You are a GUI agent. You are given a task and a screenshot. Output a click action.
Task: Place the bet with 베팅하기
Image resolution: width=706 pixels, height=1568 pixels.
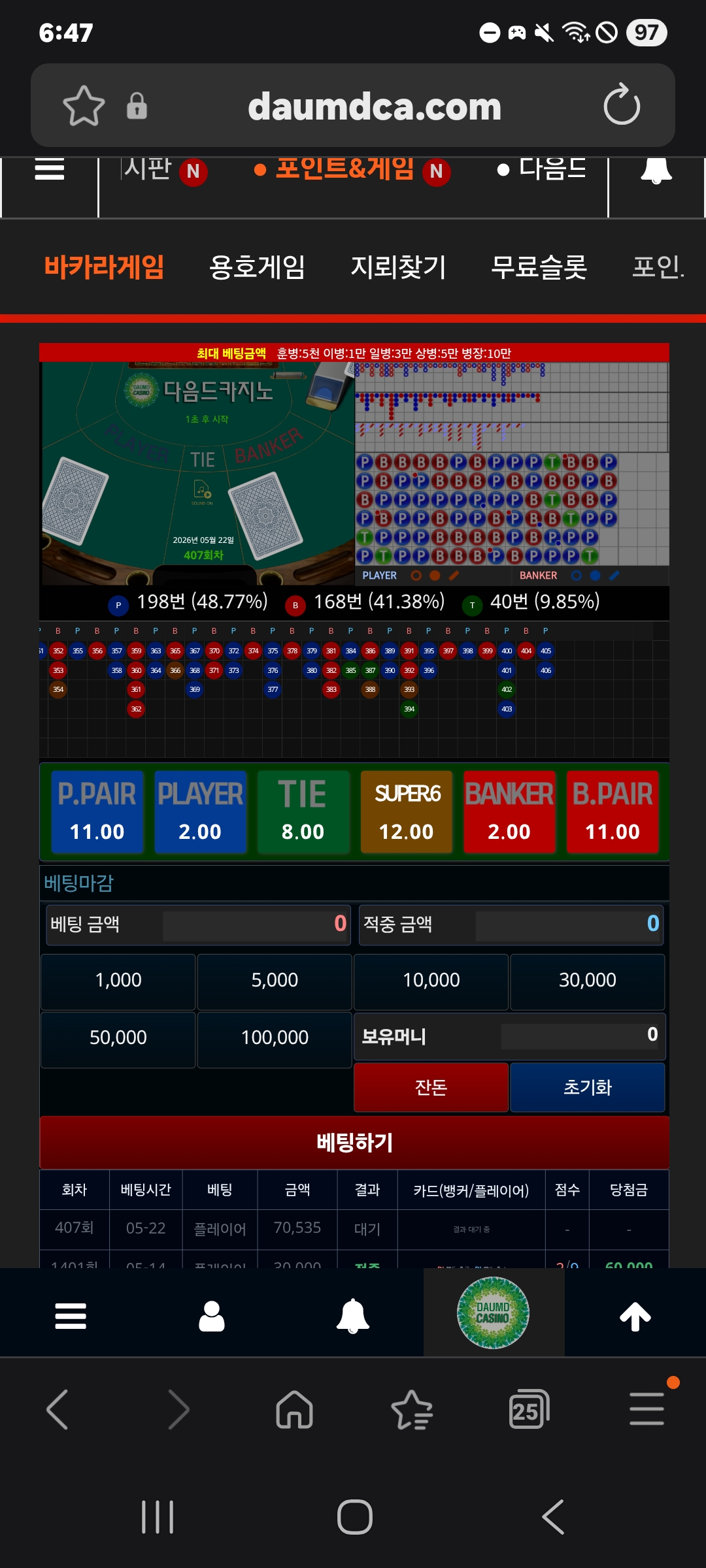point(354,1143)
